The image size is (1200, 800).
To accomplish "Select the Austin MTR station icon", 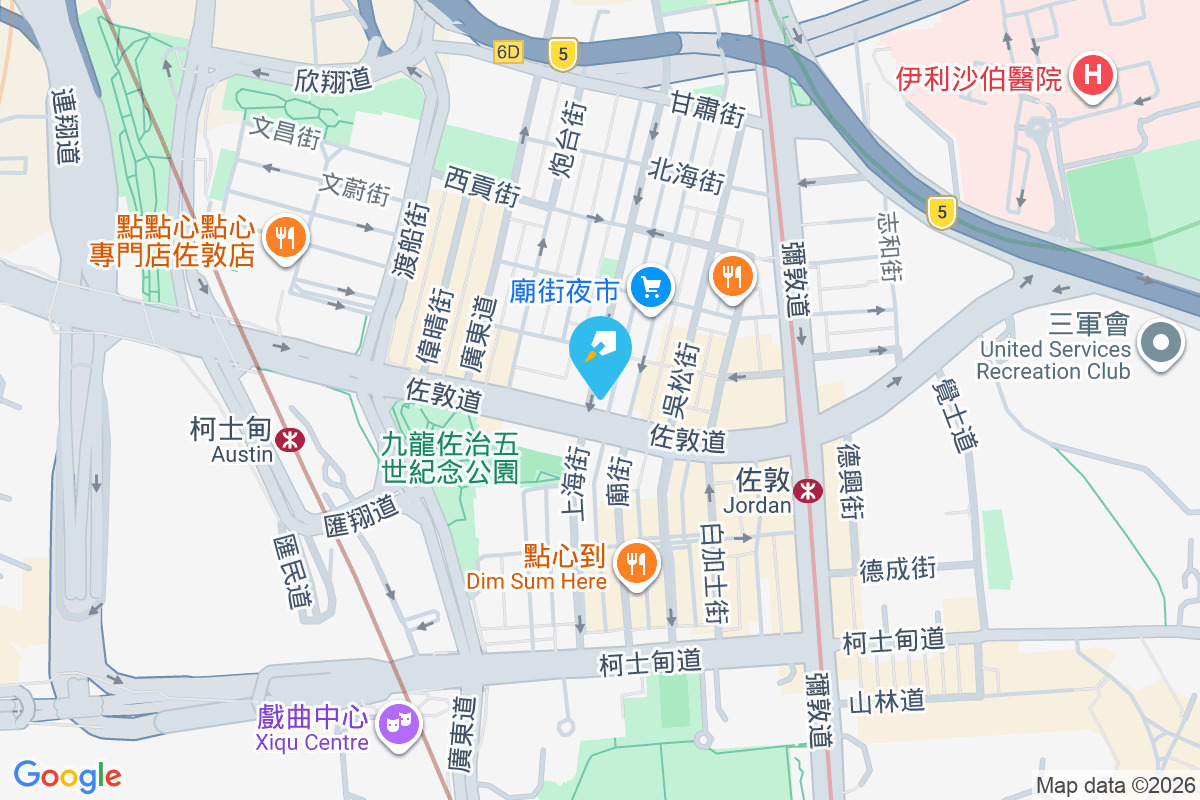I will coord(290,439).
